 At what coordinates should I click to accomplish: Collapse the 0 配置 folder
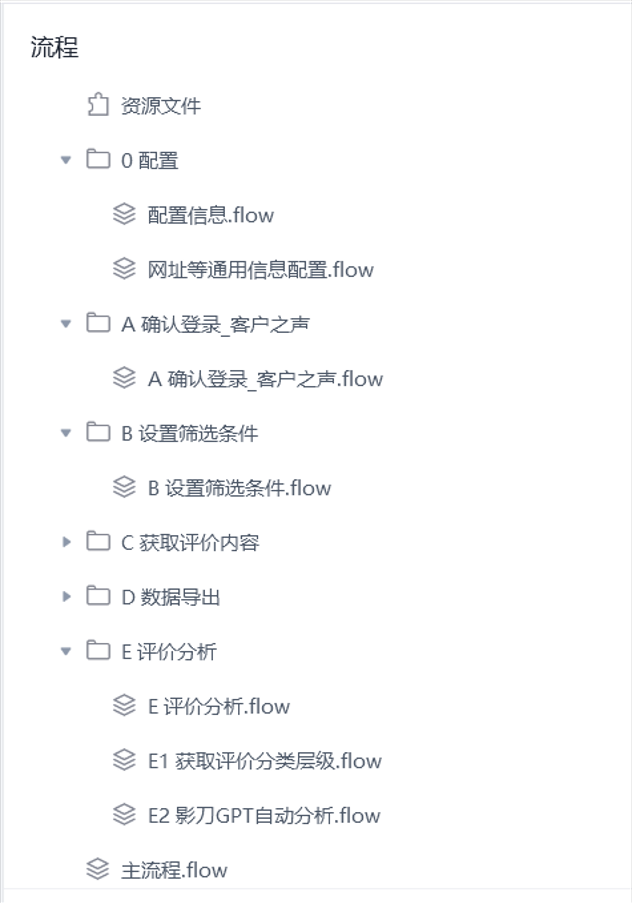67,160
